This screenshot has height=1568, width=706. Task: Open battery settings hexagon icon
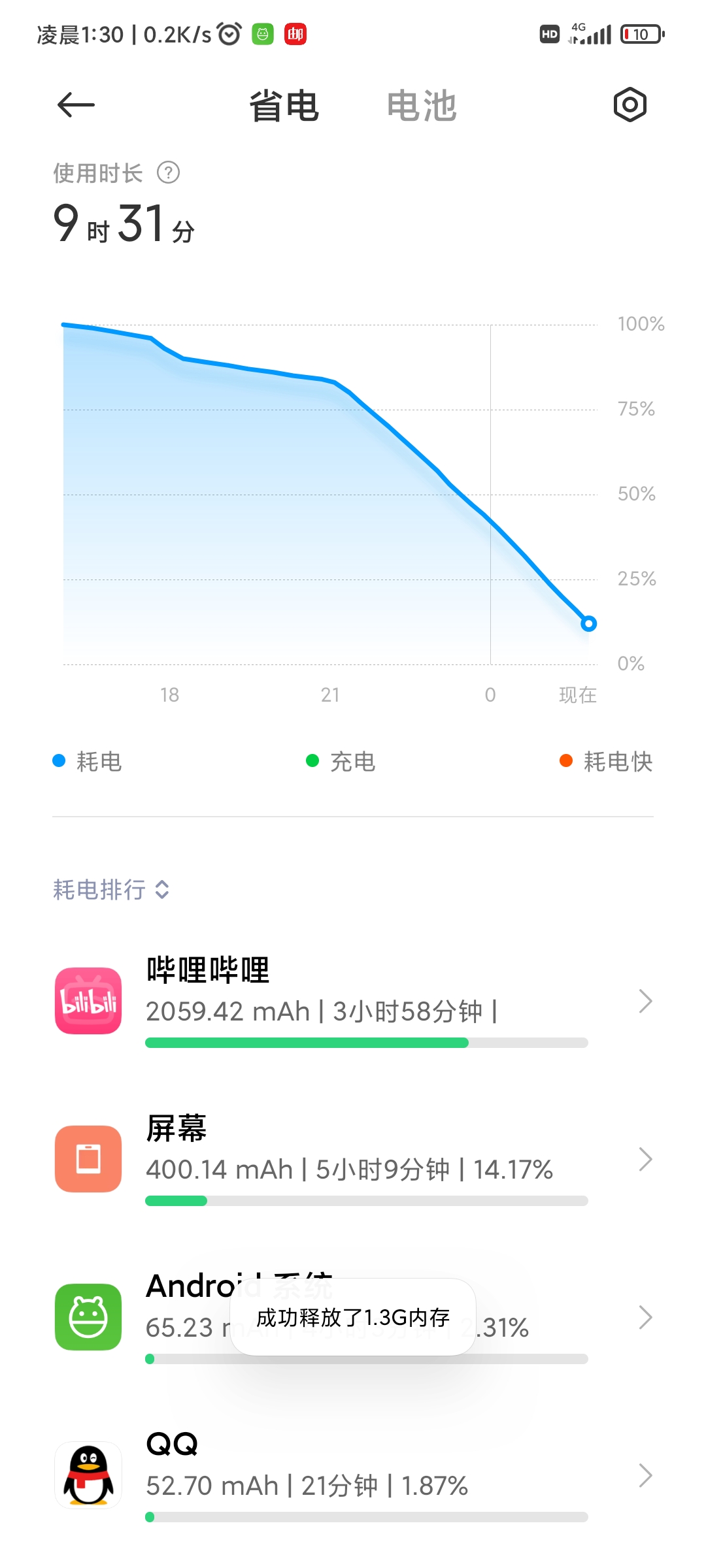pos(630,105)
